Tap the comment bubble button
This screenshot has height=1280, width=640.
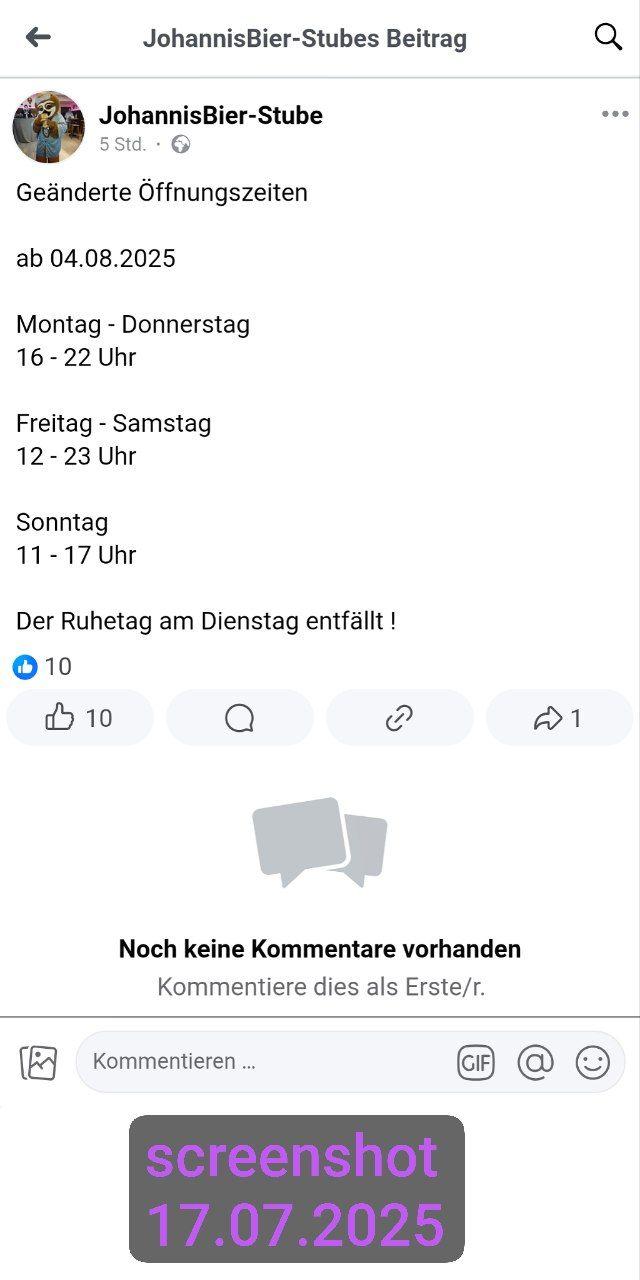click(x=240, y=718)
